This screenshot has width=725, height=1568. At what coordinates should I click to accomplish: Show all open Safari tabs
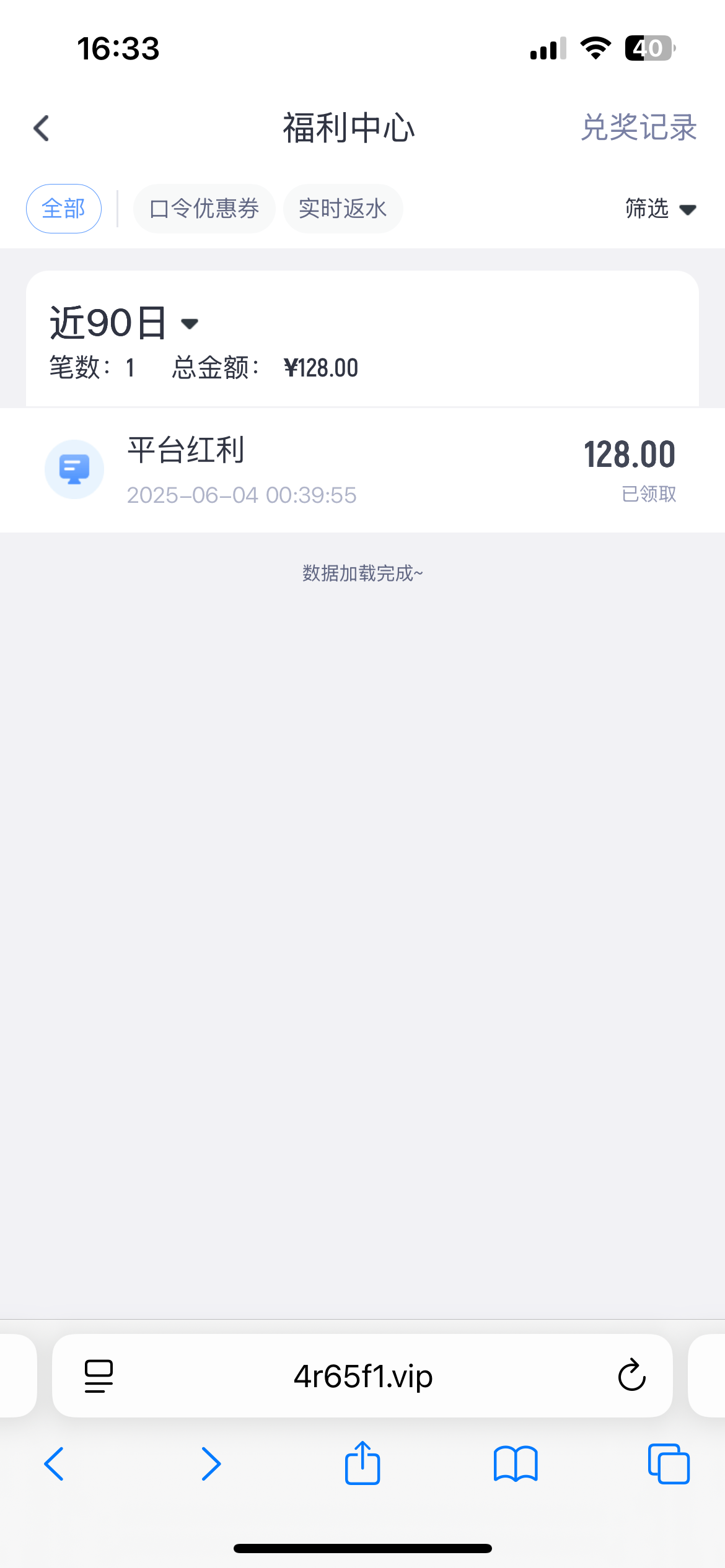click(669, 1464)
